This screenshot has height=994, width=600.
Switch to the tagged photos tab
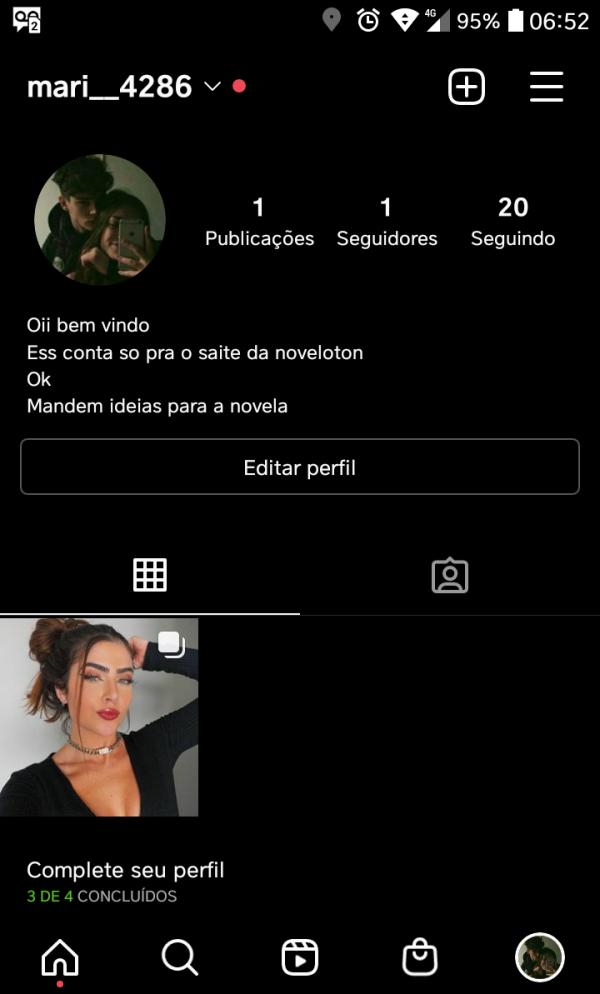click(x=449, y=575)
